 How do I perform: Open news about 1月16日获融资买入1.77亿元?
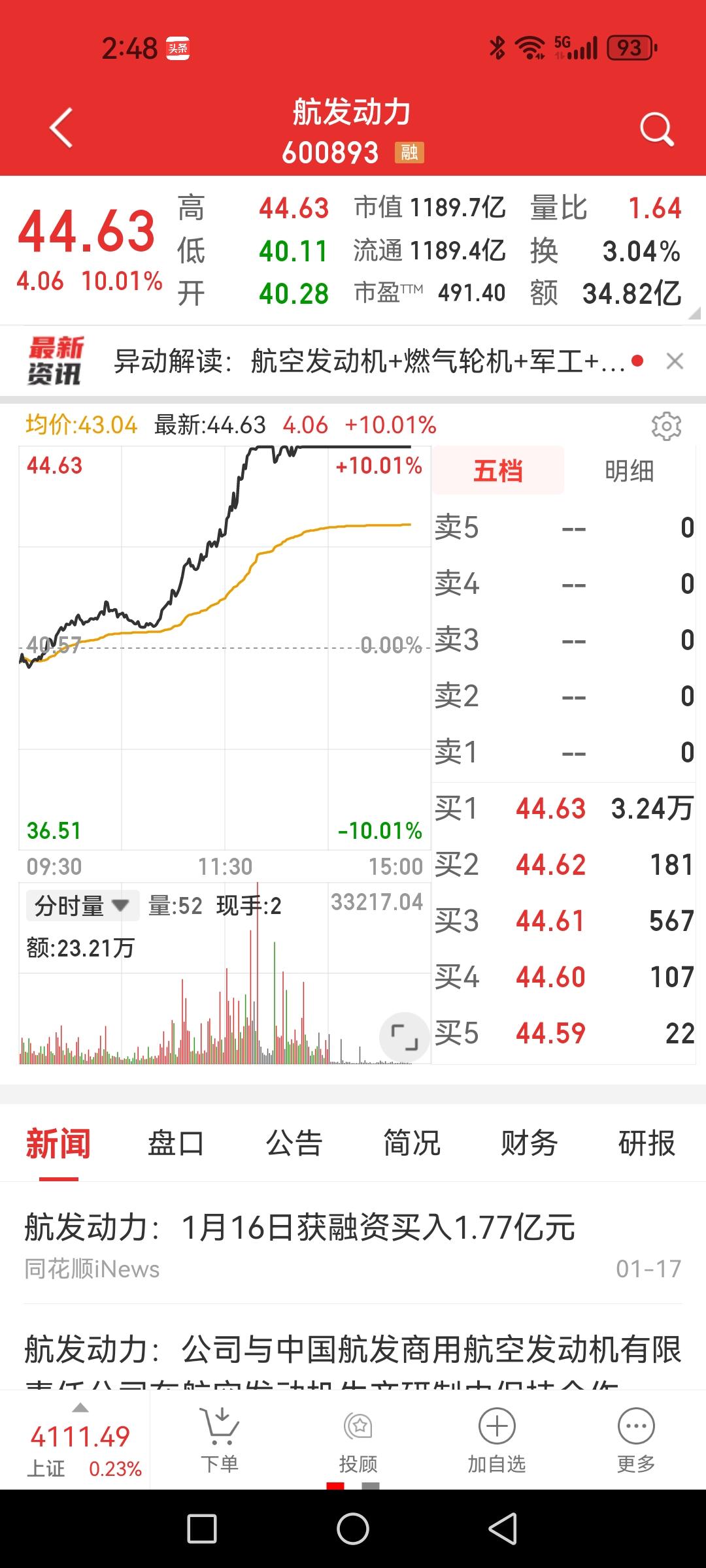[x=299, y=1227]
